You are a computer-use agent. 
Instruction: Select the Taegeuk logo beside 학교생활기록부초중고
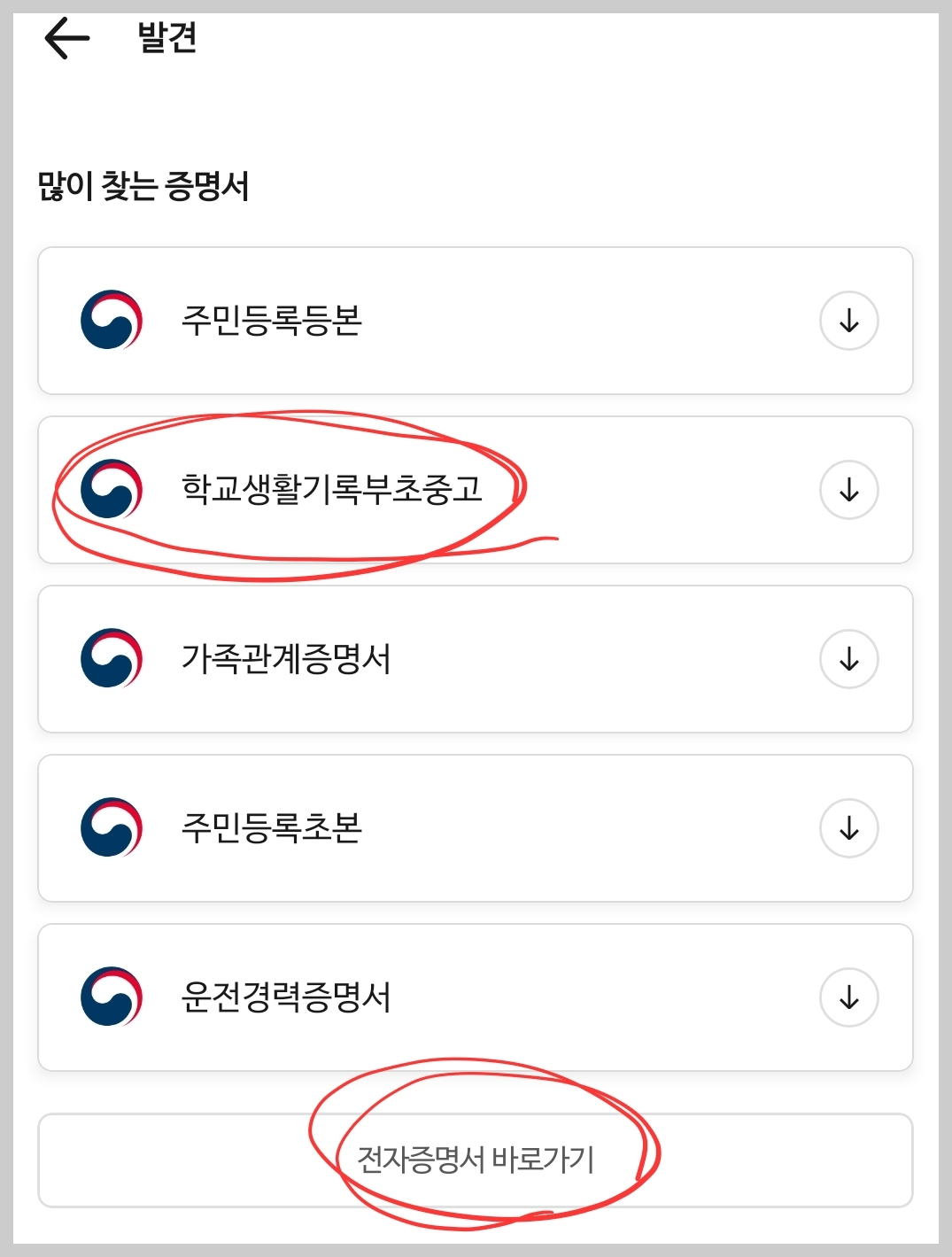109,490
